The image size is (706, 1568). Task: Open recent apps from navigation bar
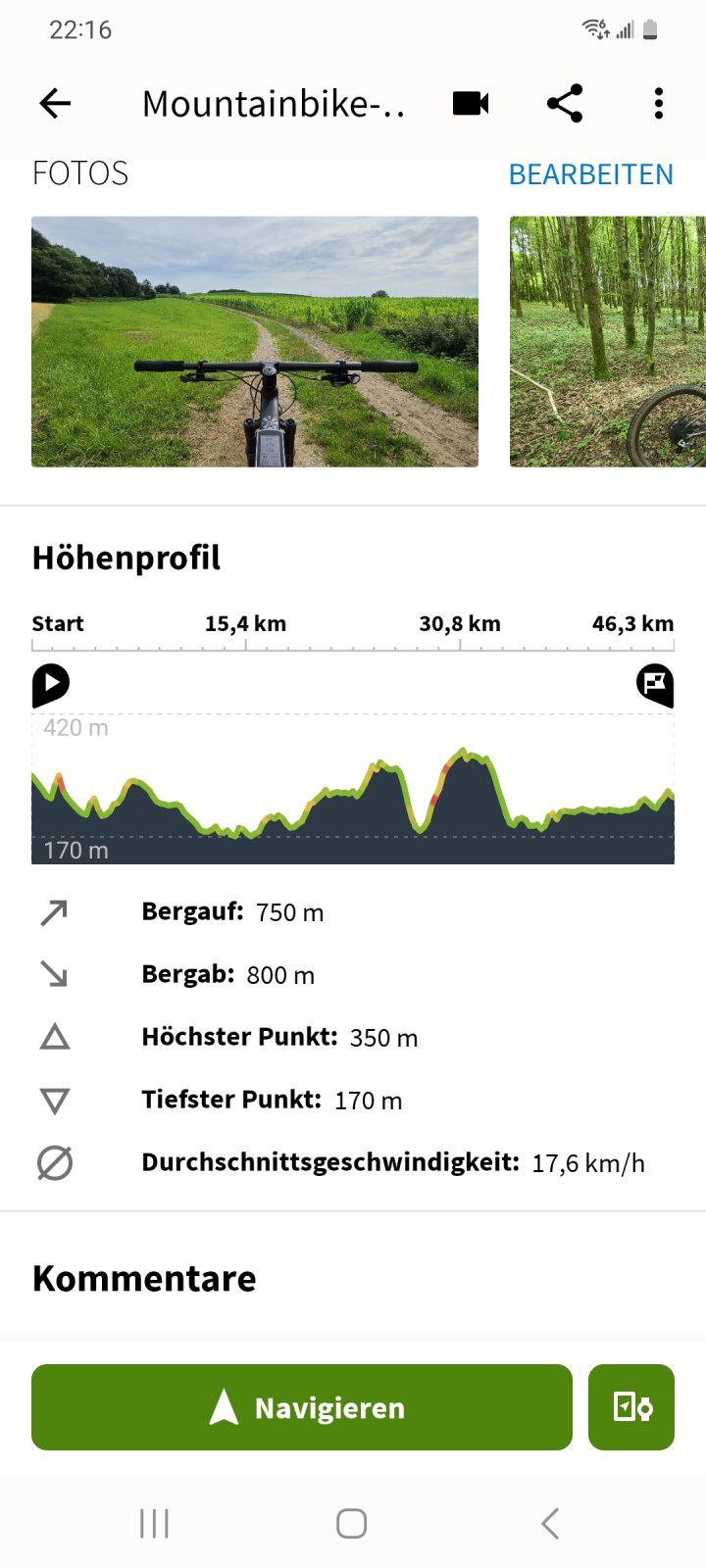(154, 1523)
